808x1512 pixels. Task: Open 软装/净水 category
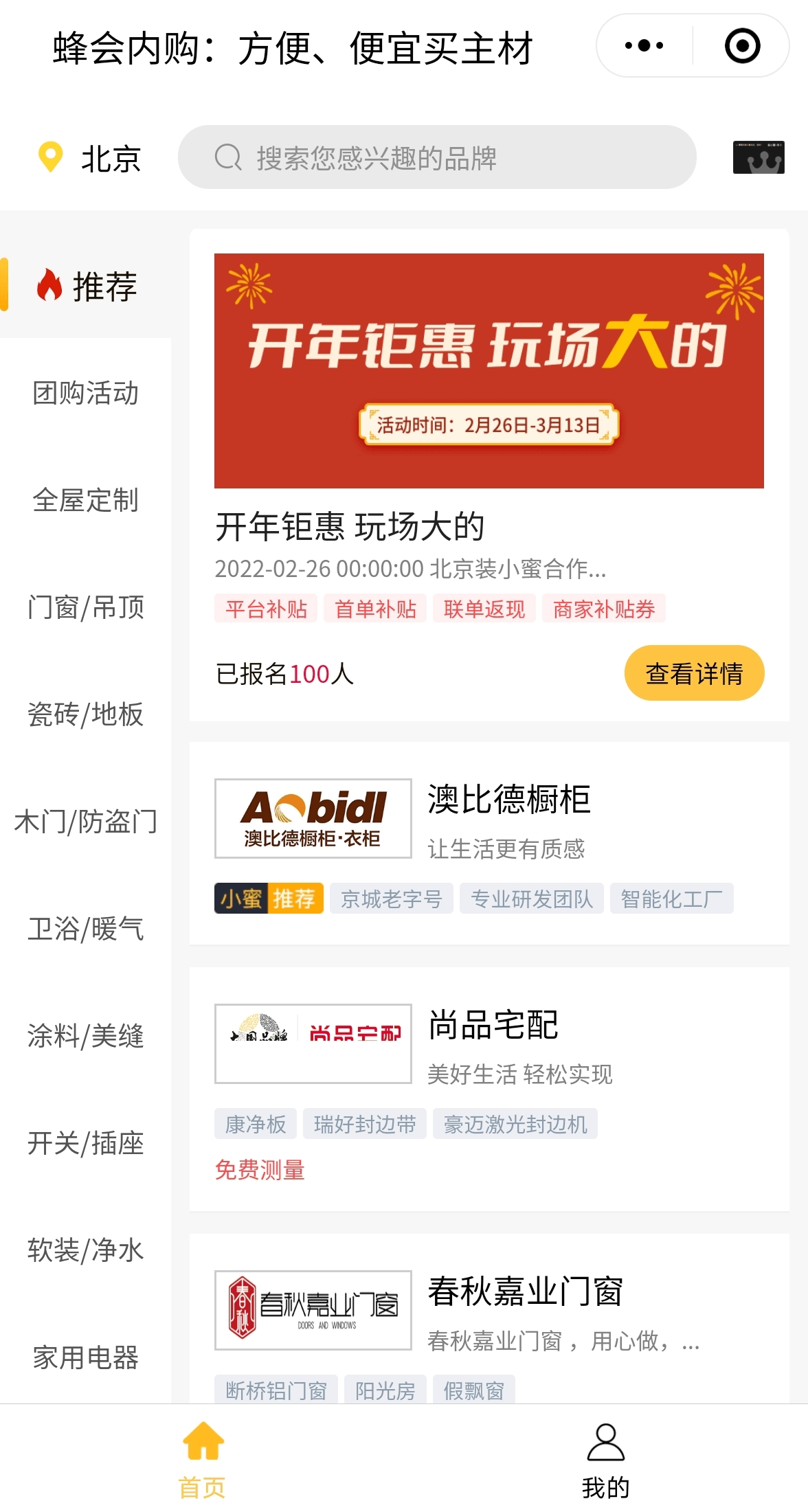pyautogui.click(x=86, y=1250)
